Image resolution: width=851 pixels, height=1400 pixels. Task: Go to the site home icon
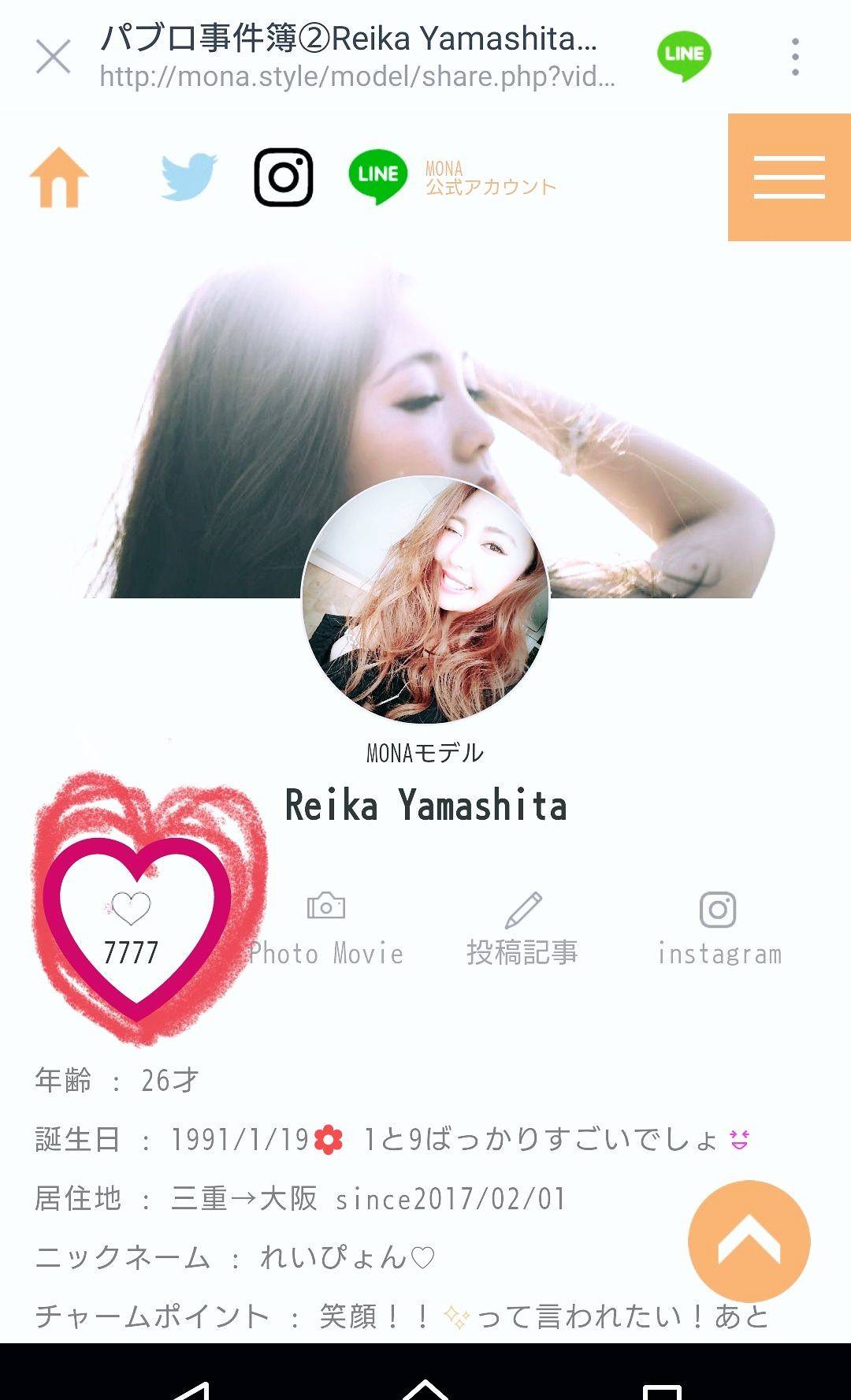point(59,177)
